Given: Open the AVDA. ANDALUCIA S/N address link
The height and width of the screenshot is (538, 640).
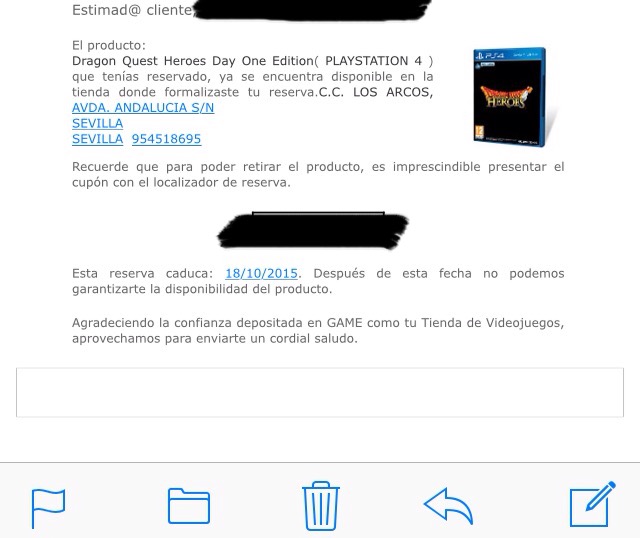Looking at the screenshot, I should (143, 108).
